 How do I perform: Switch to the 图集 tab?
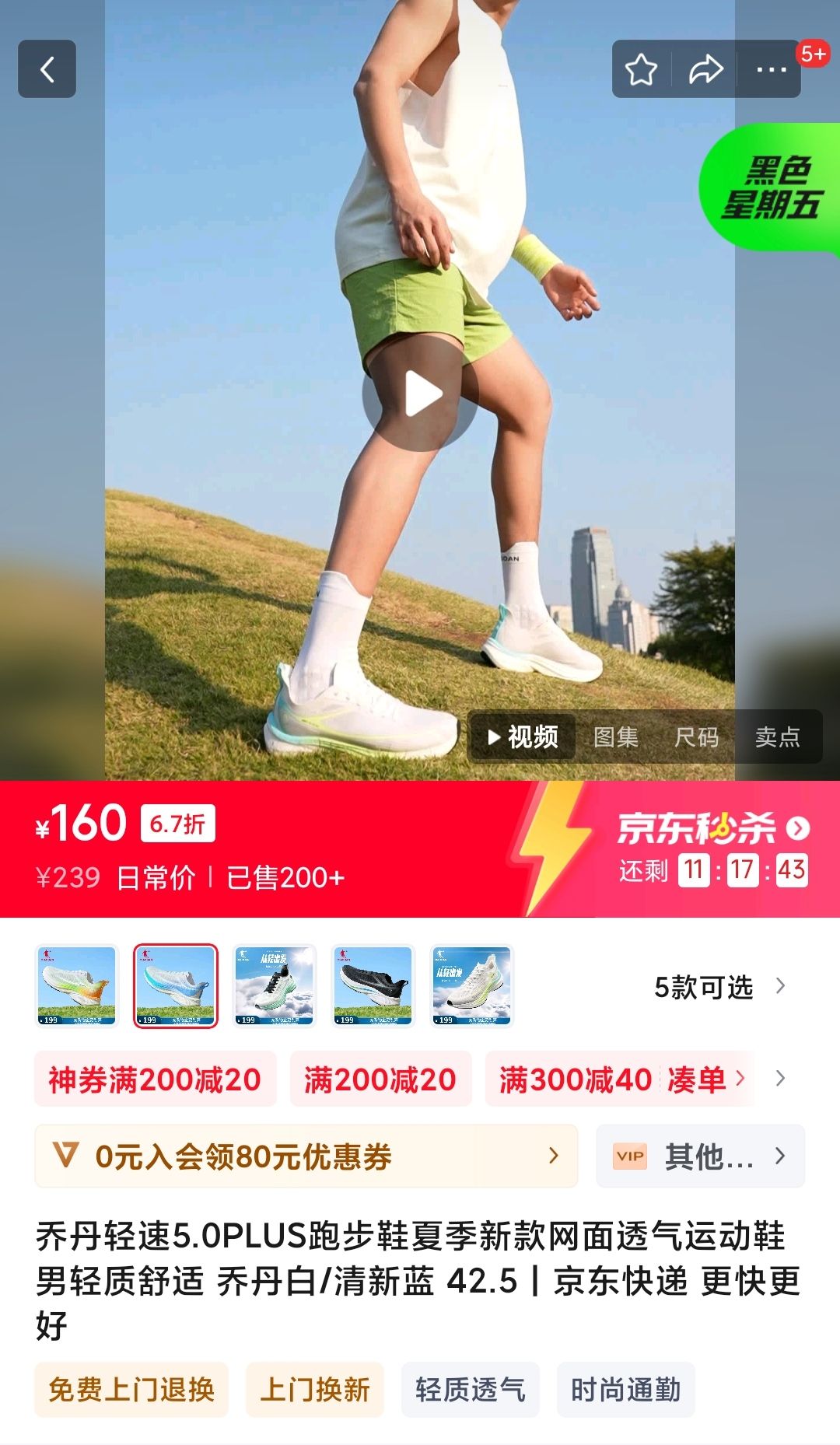coord(615,736)
